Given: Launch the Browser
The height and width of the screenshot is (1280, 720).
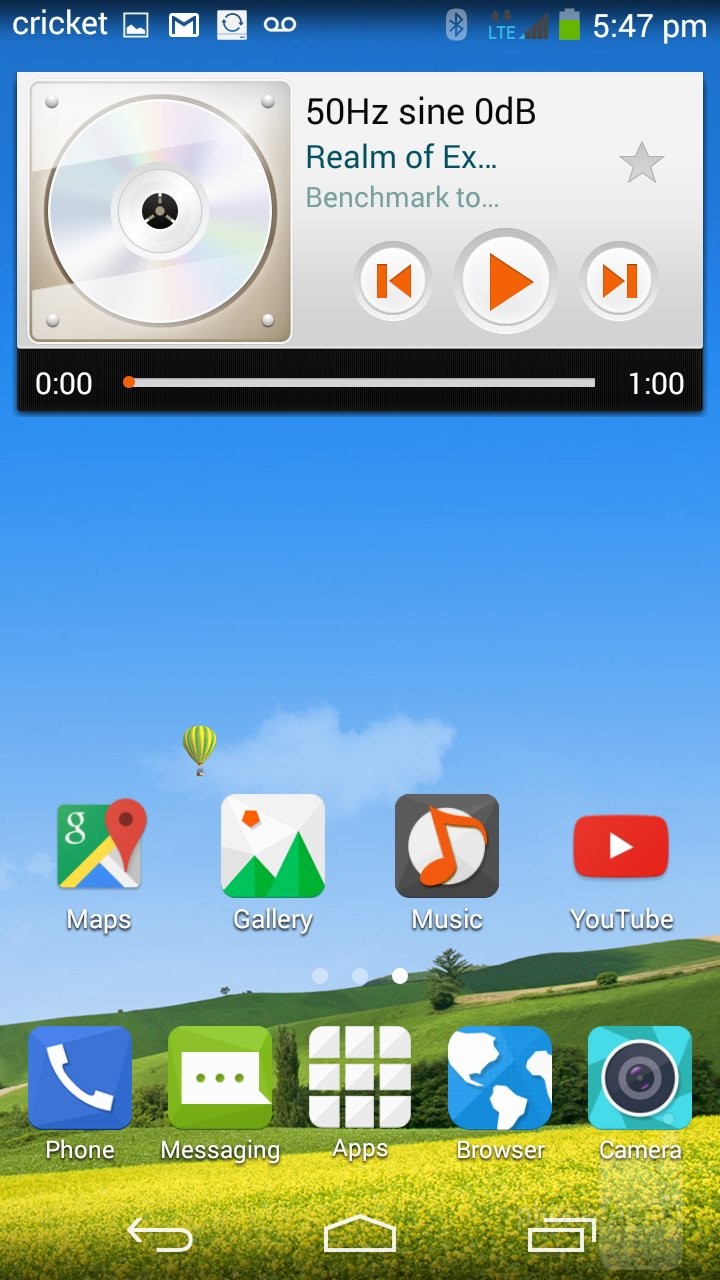Looking at the screenshot, I should (500, 1078).
